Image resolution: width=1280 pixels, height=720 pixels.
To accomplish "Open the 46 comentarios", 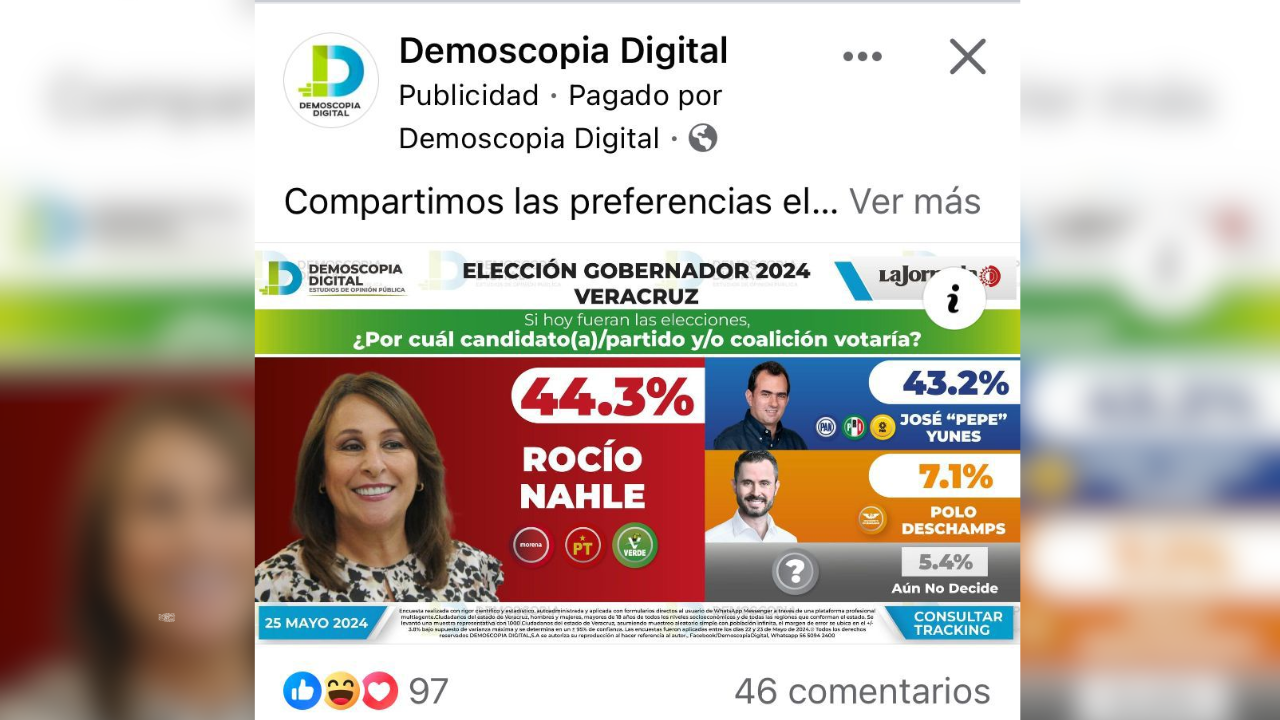I will point(862,691).
